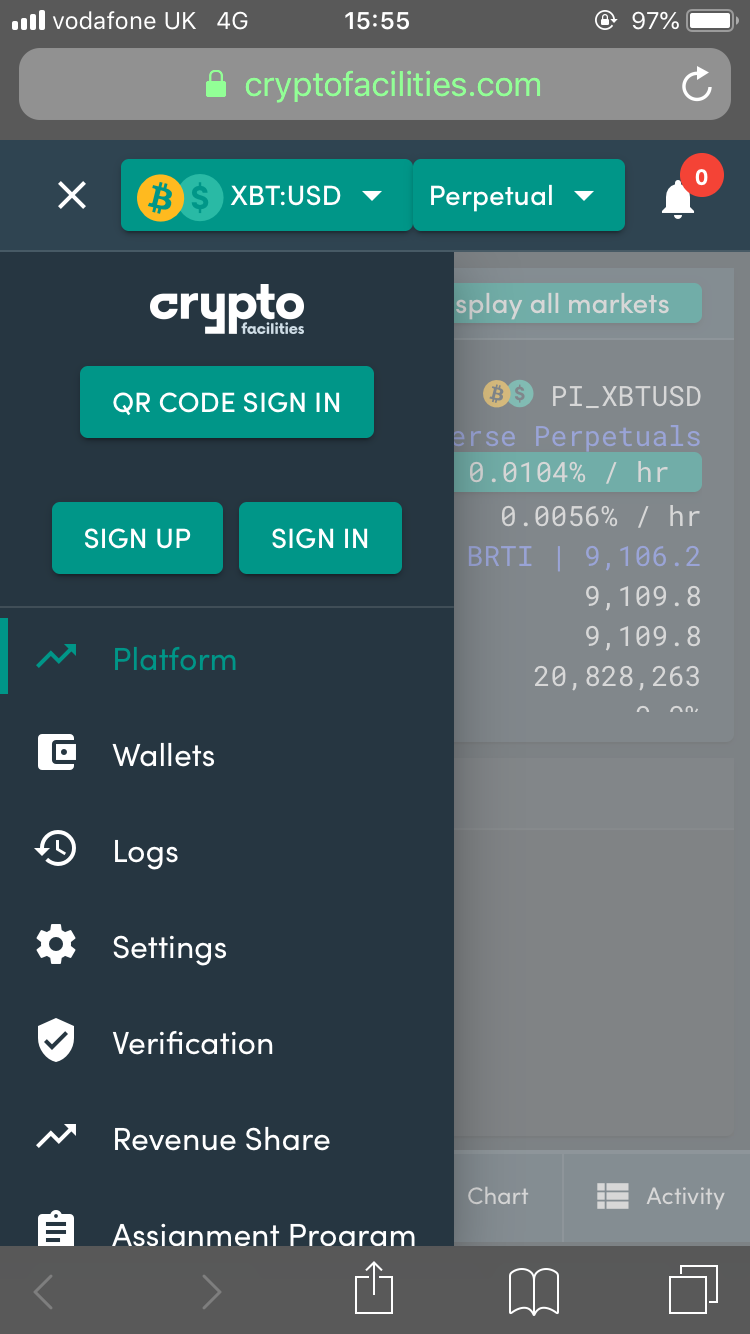Viewport: 750px width, 1334px height.
Task: Share the page from Safari's toolbar
Action: pos(374,1290)
